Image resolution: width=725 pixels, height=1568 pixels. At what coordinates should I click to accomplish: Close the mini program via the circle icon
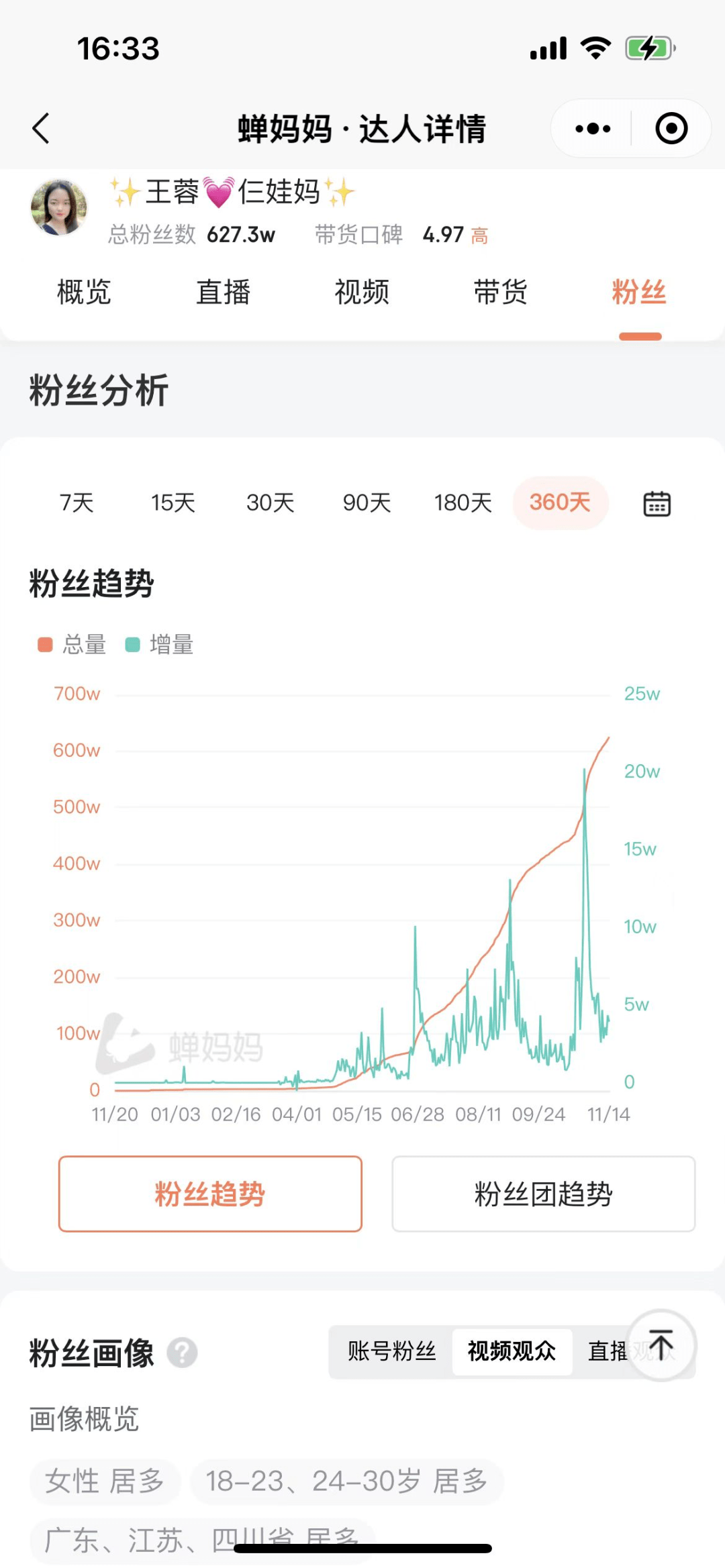coord(671,128)
